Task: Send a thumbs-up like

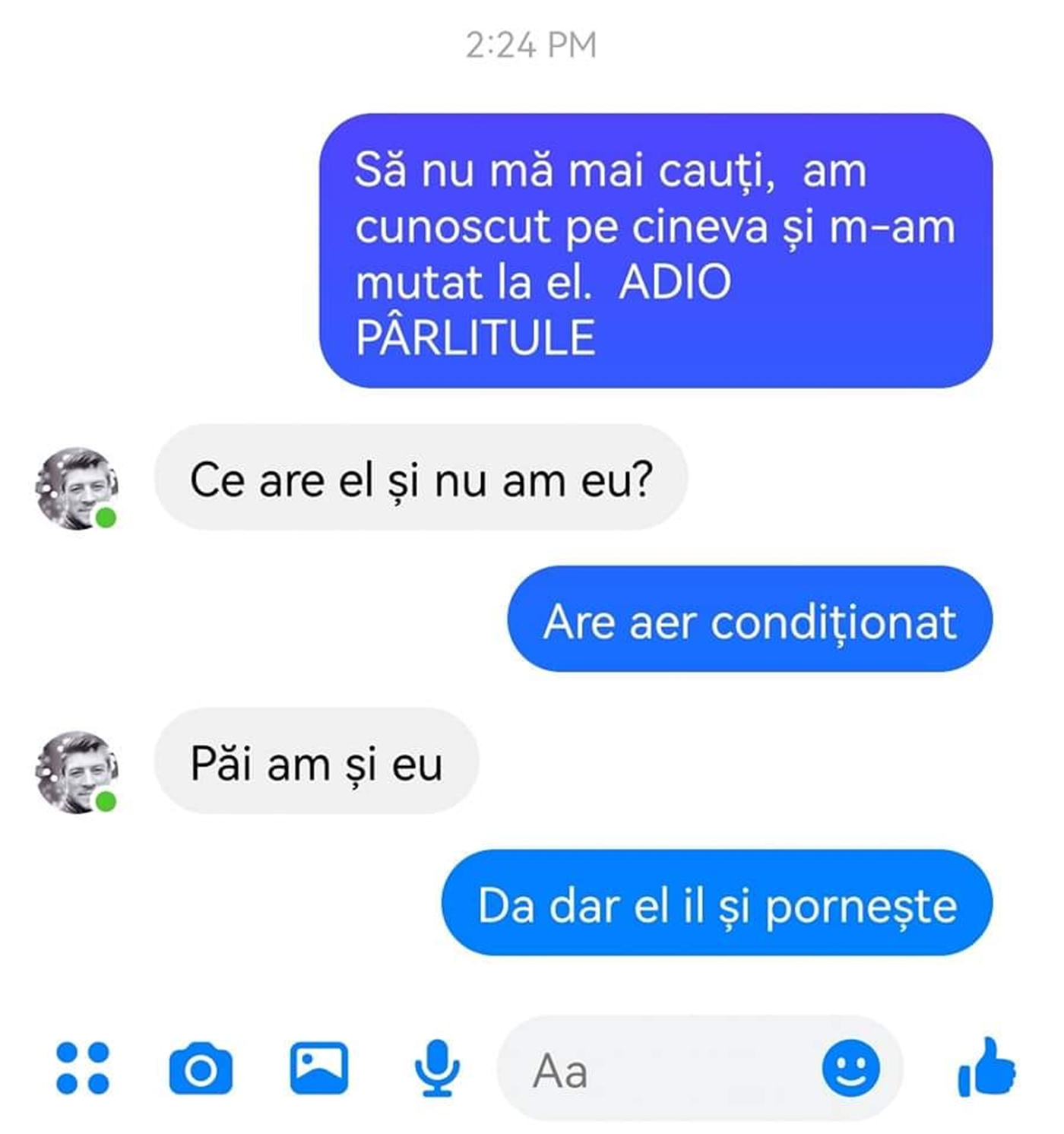Action: (x=986, y=1068)
